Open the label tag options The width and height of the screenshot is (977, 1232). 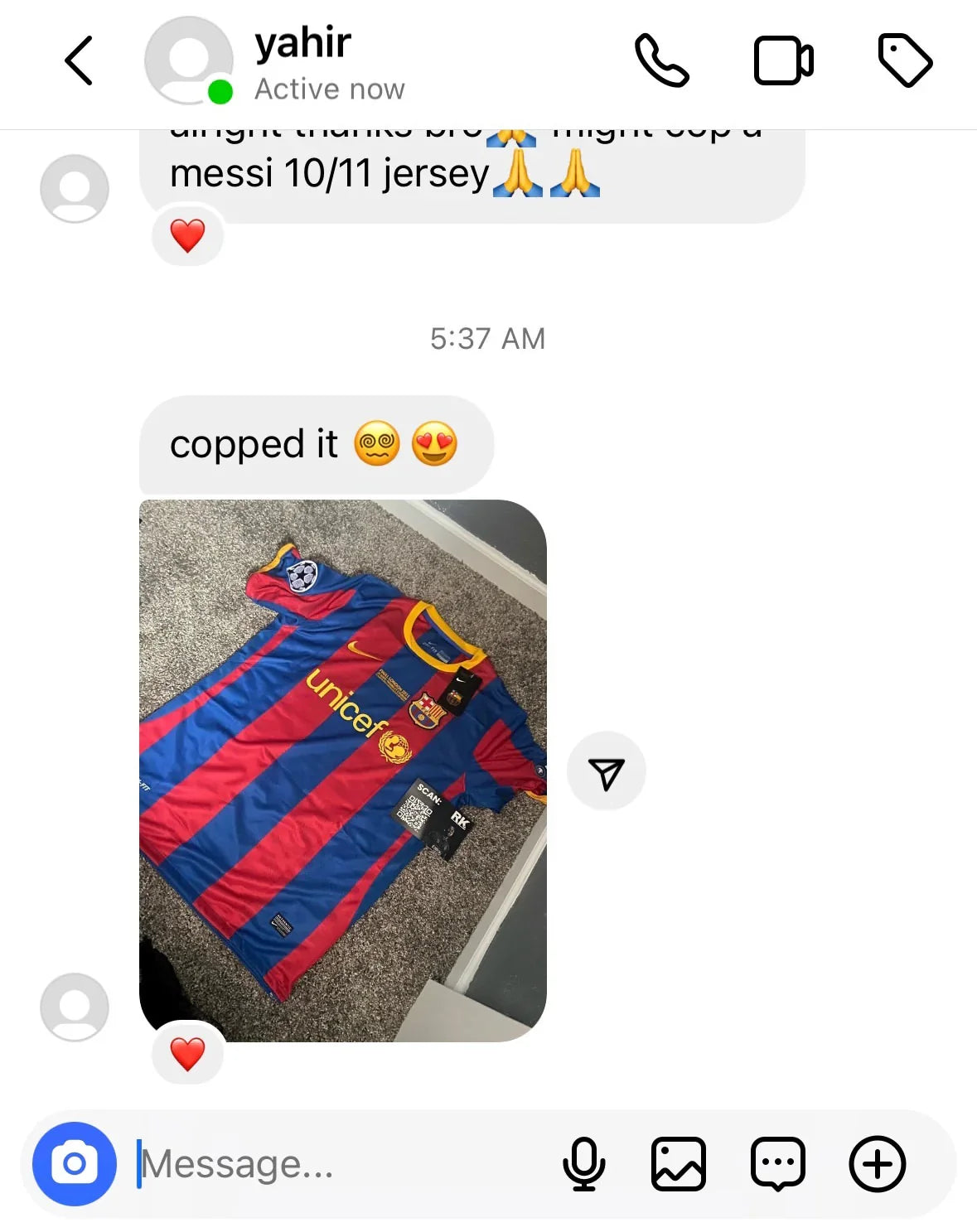click(905, 60)
